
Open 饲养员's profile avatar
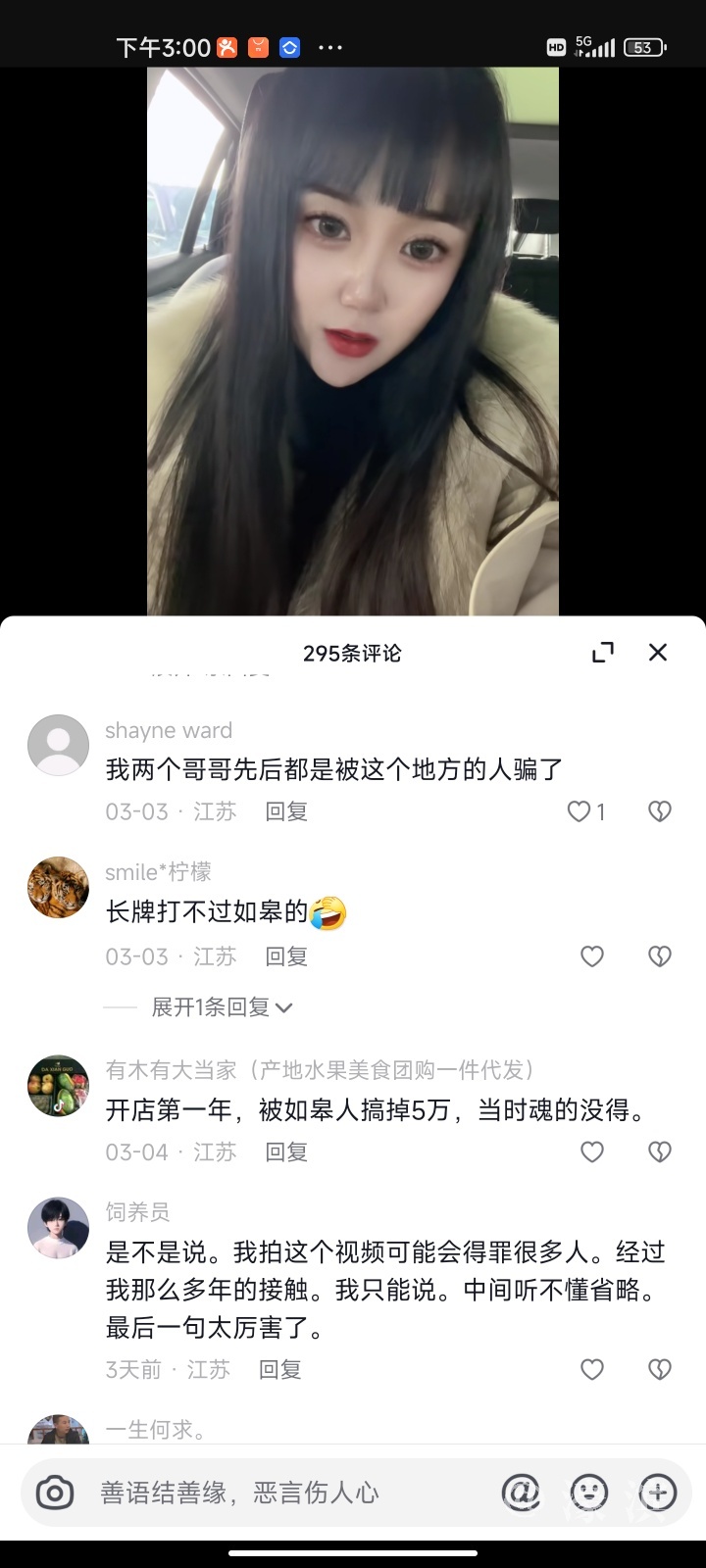click(58, 1228)
